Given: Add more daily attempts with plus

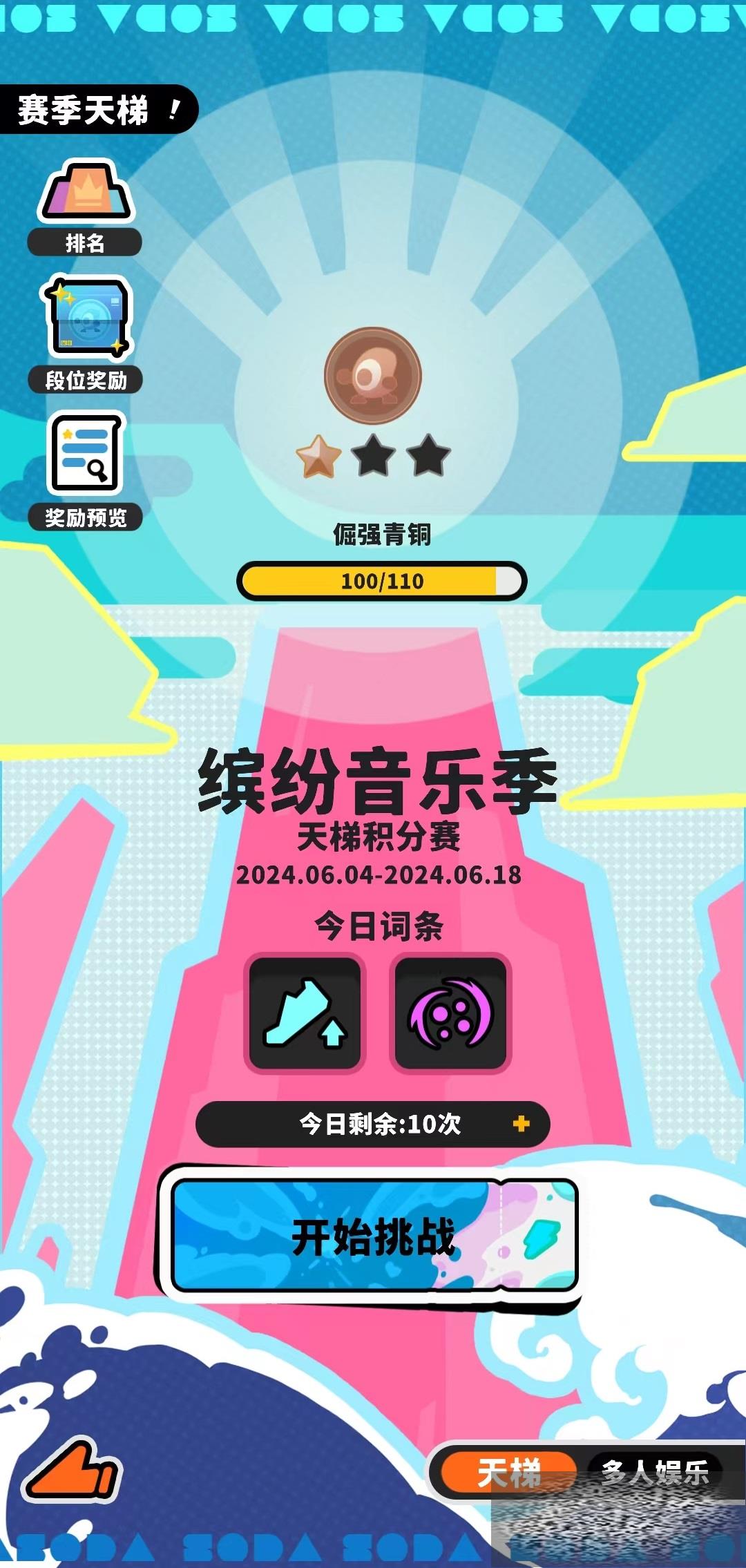Looking at the screenshot, I should click(x=521, y=1124).
